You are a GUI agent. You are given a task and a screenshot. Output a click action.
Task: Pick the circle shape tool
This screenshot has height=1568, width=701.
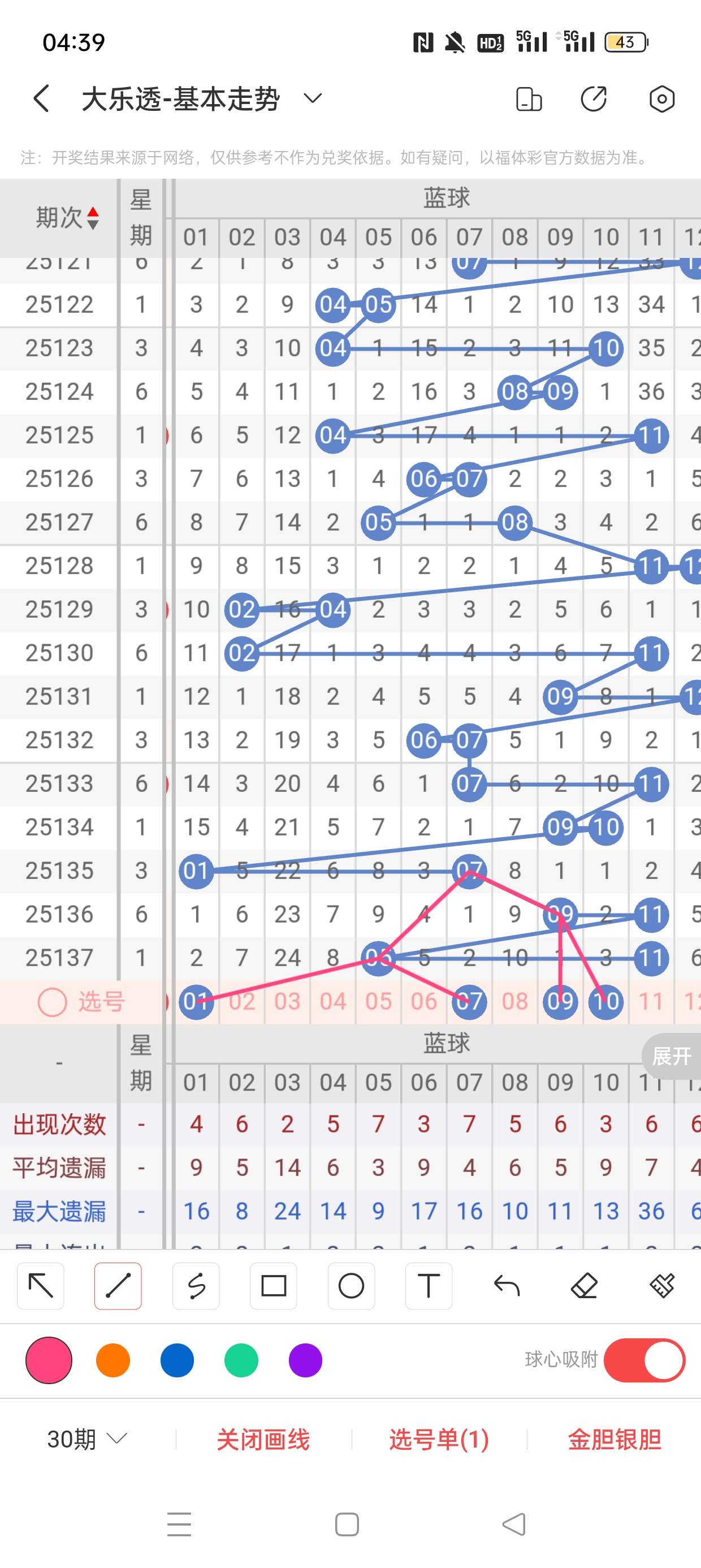[351, 1286]
